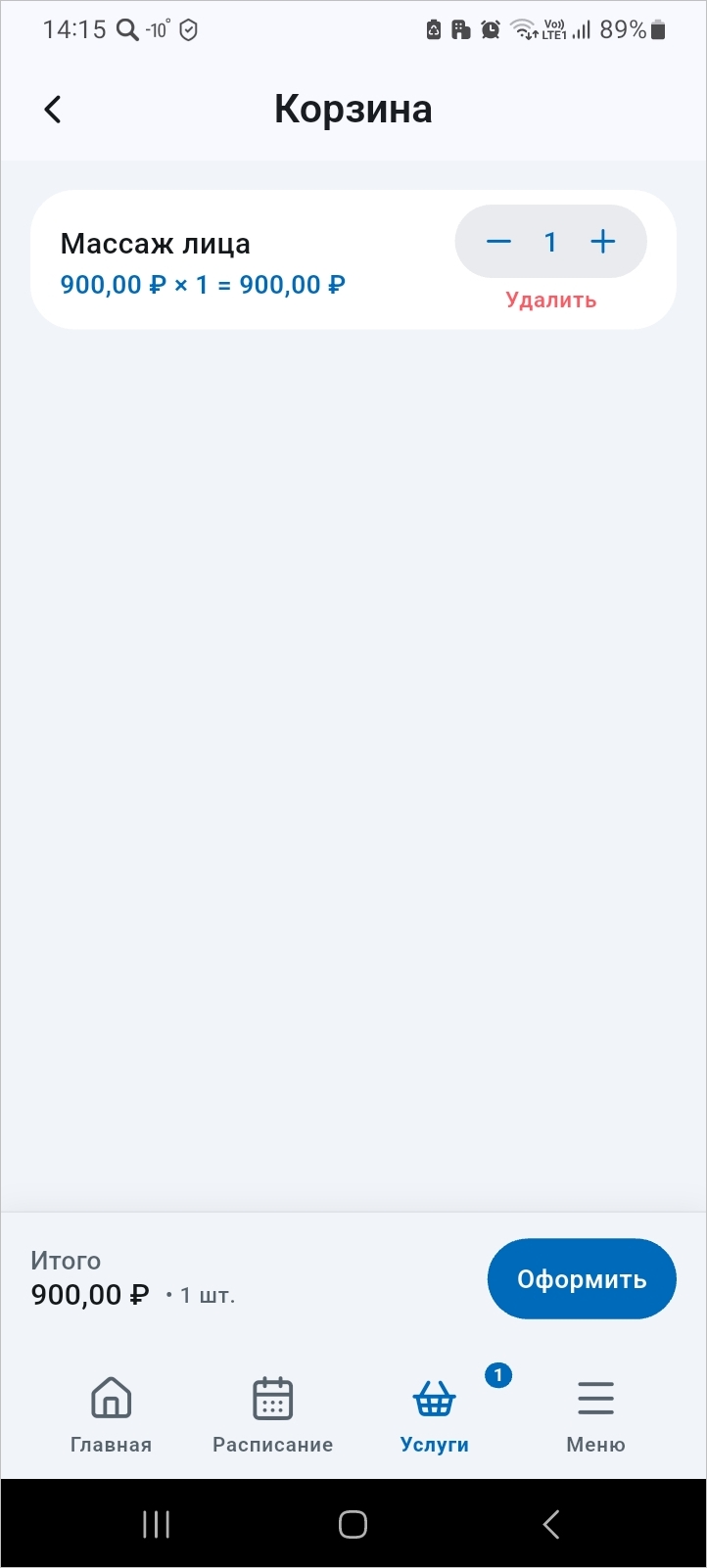Tap the Оформить checkout button
Image resolution: width=707 pixels, height=1568 pixels.
click(582, 1279)
